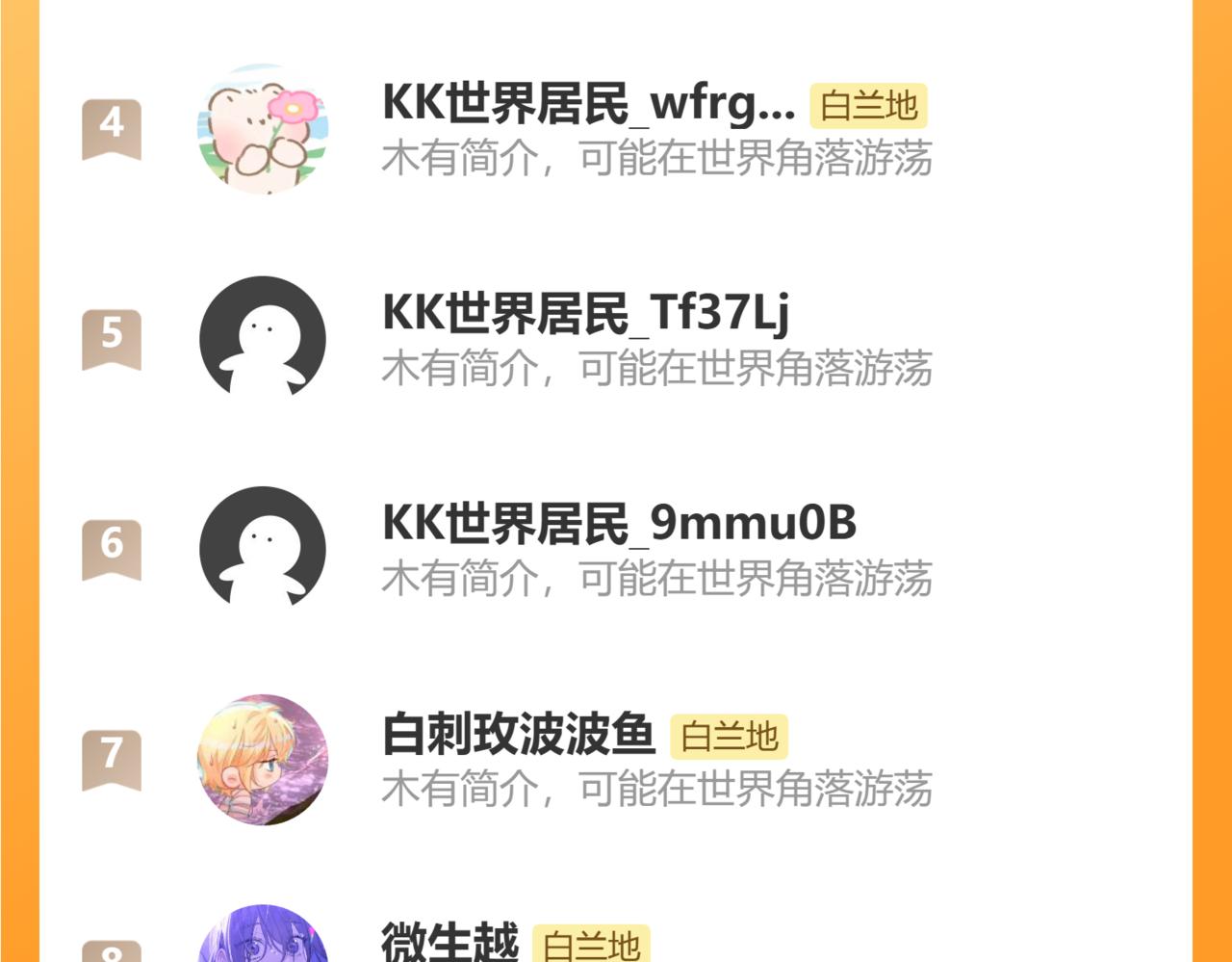Screen dimensions: 1232x962
Task: Select the KK世界居民_9mmu0B row
Action: tap(618, 523)
